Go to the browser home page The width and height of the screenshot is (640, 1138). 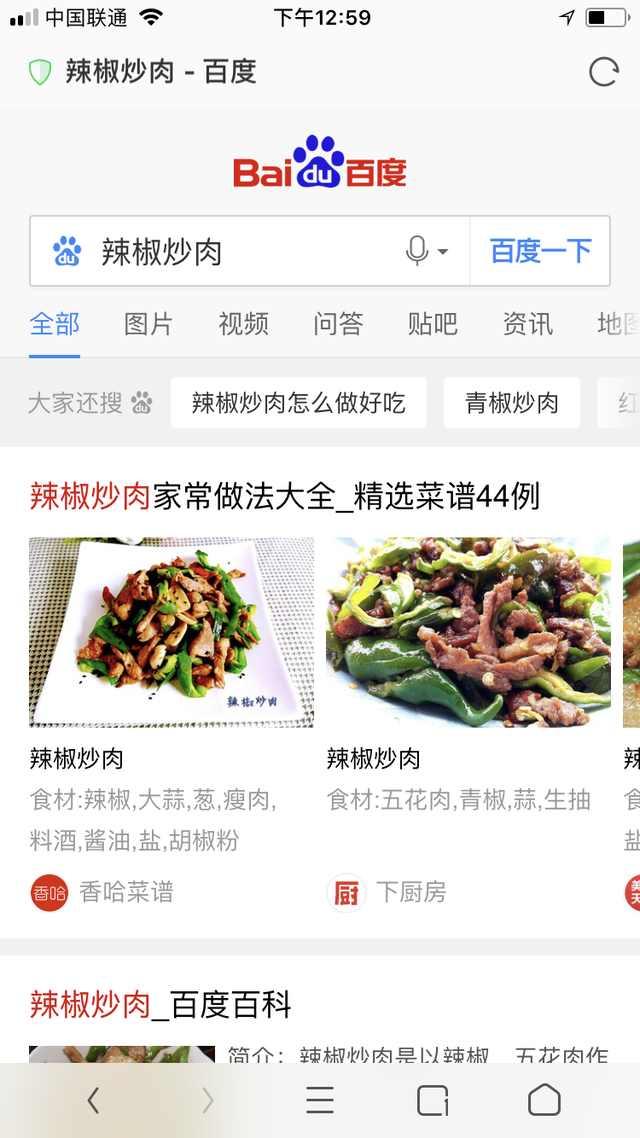pos(544,1100)
